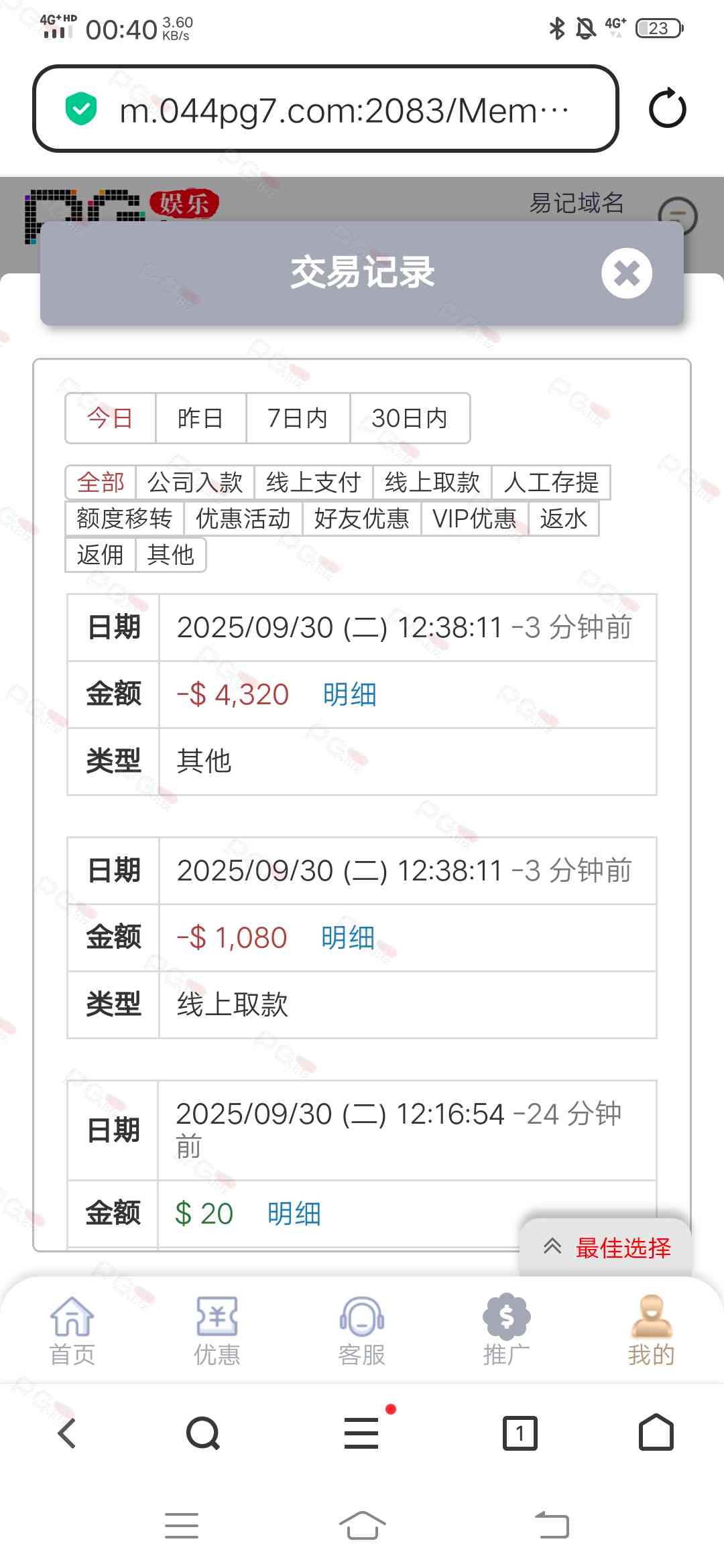Expand the 最佳选择 panel
724x1568 pixels.
click(606, 1248)
